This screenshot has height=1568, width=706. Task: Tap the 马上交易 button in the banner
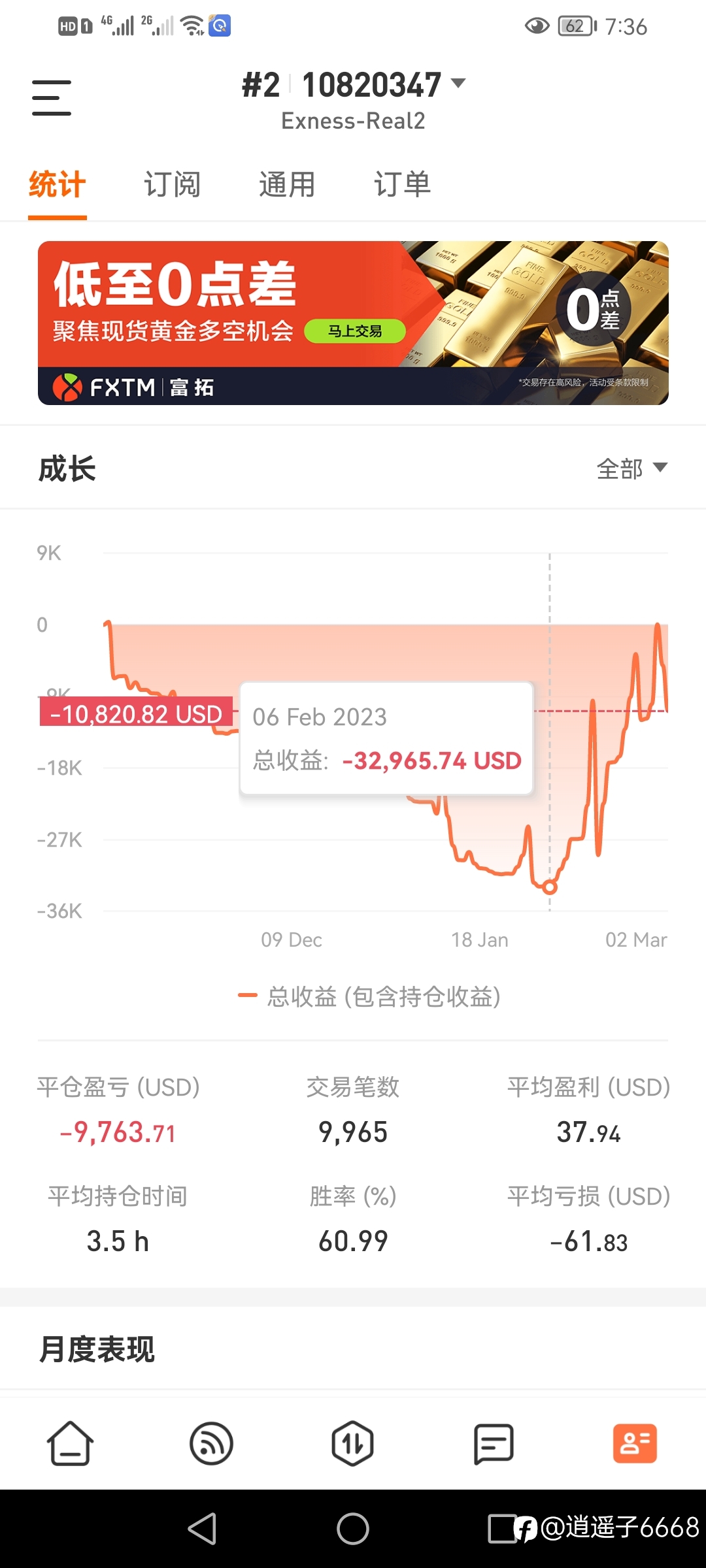pos(354,331)
